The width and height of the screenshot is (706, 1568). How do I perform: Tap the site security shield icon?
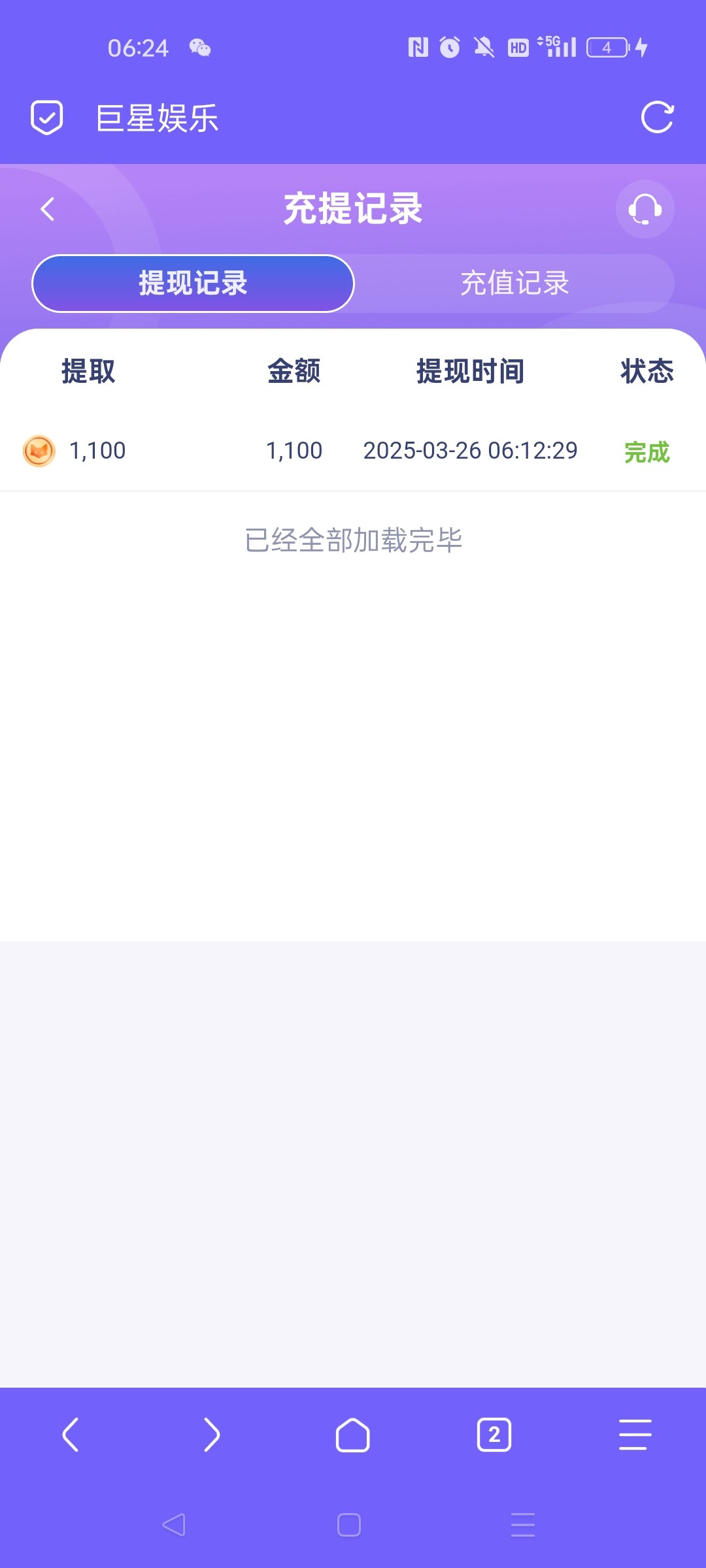click(47, 118)
